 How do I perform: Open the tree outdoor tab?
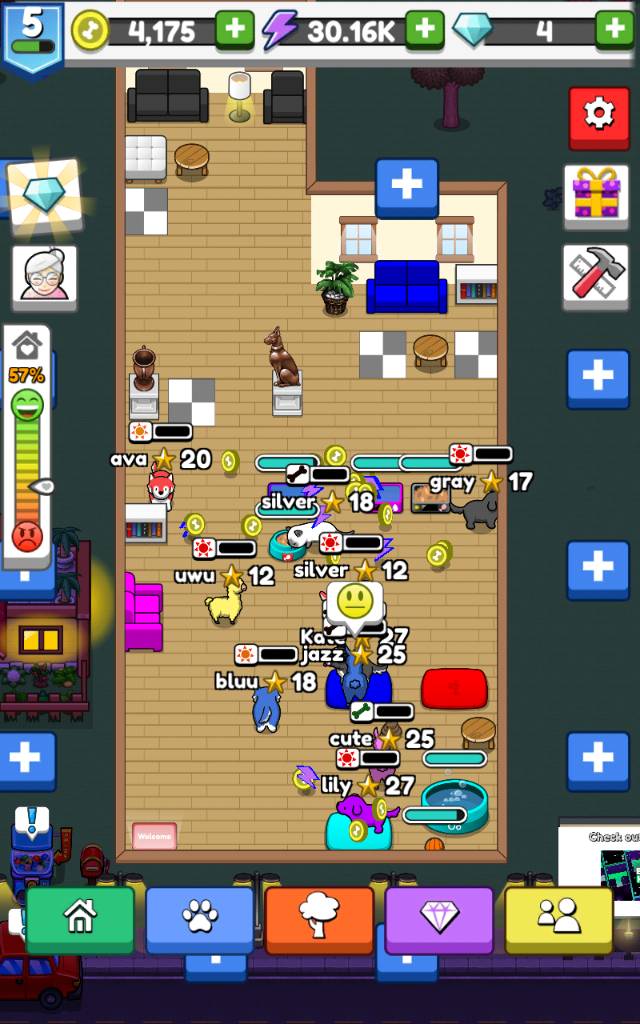(x=319, y=919)
